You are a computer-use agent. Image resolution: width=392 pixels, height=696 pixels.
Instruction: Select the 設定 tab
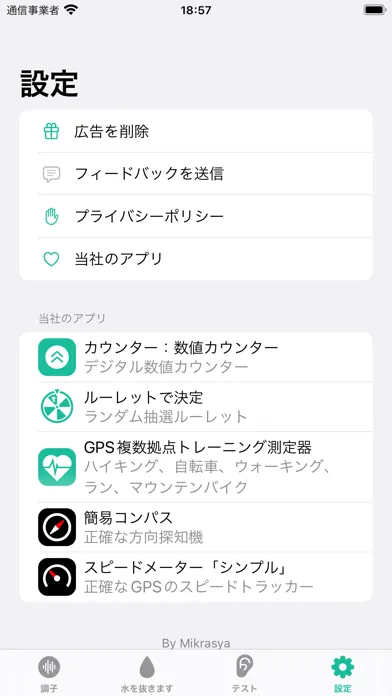pos(343,673)
